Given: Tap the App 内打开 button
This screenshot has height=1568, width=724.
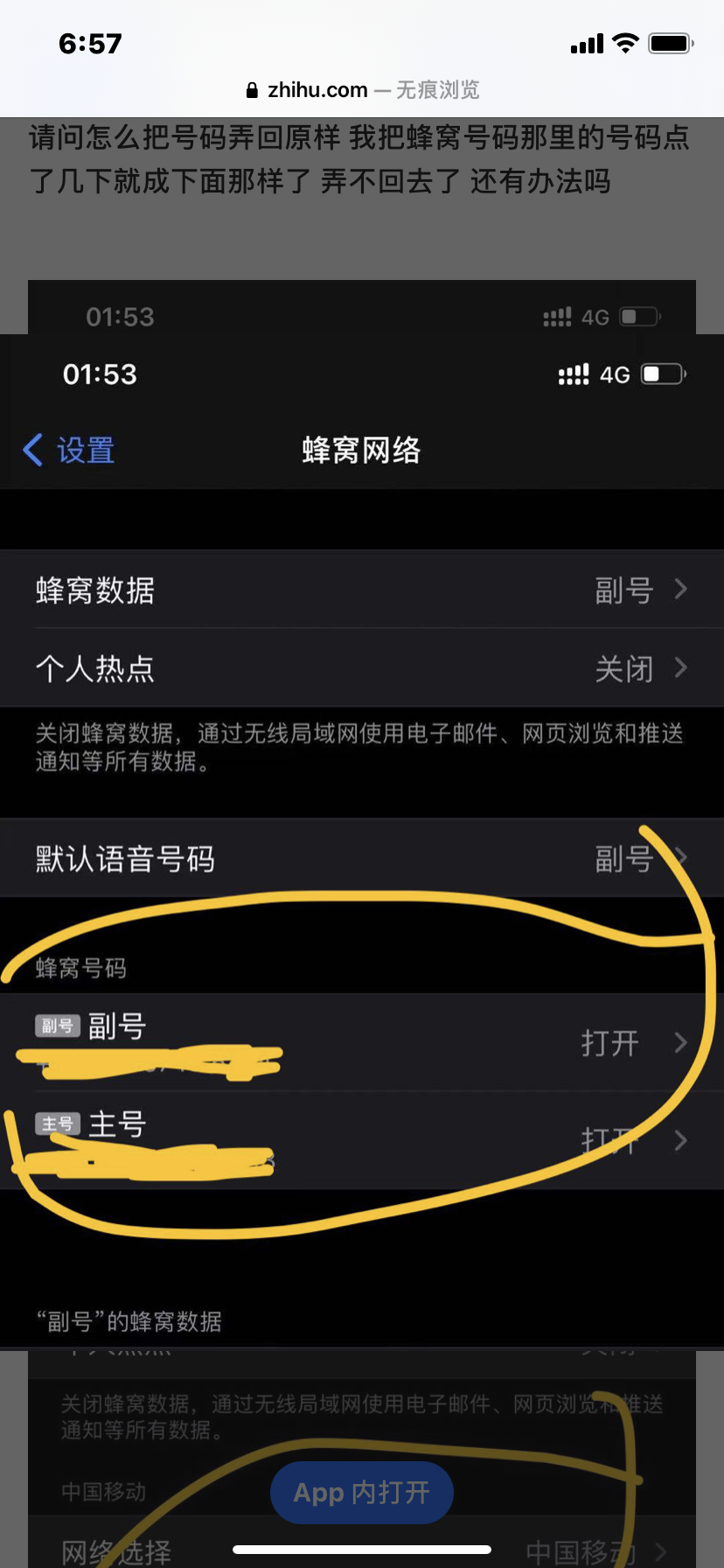Looking at the screenshot, I should (361, 1492).
